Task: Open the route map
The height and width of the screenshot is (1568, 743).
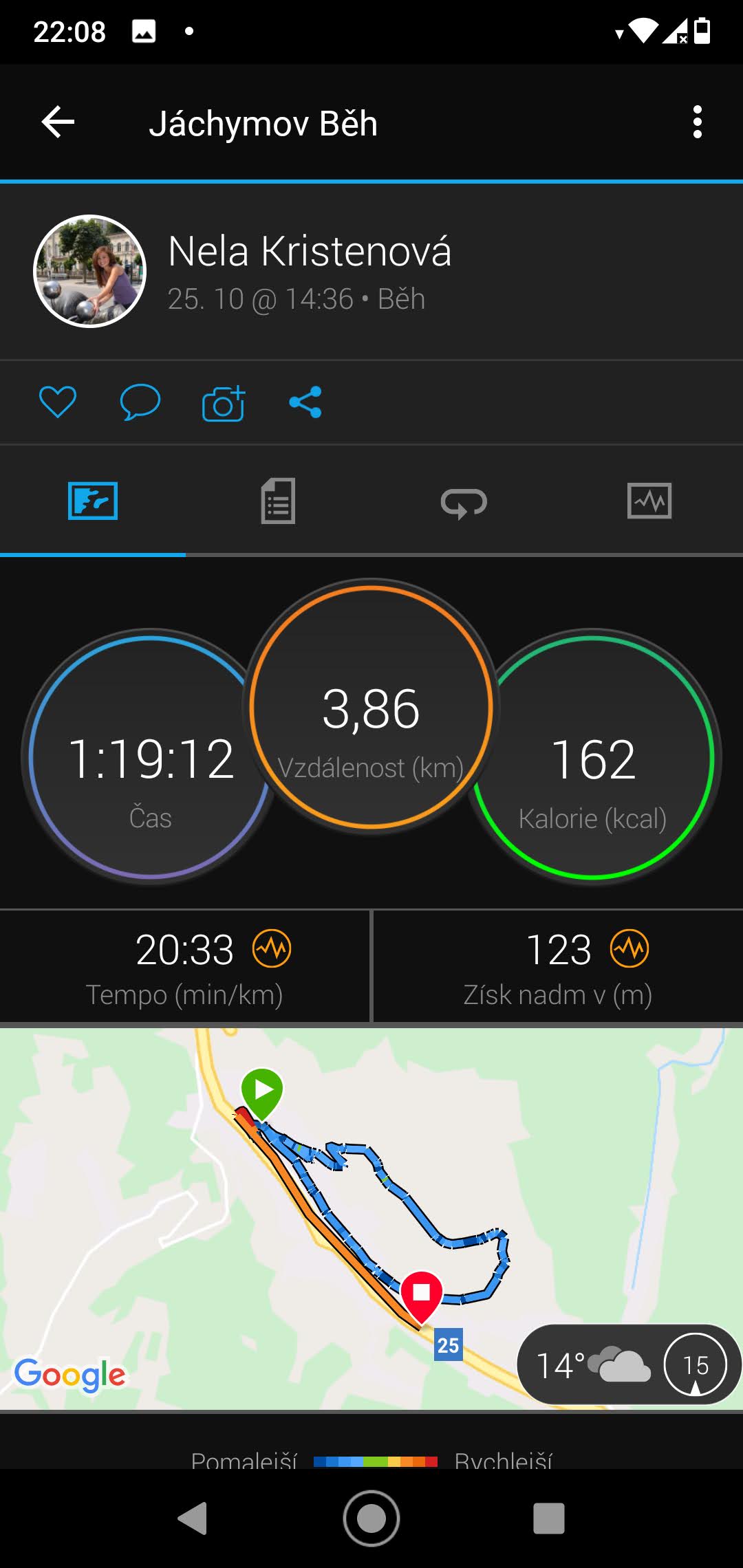Action: [x=371, y=1219]
